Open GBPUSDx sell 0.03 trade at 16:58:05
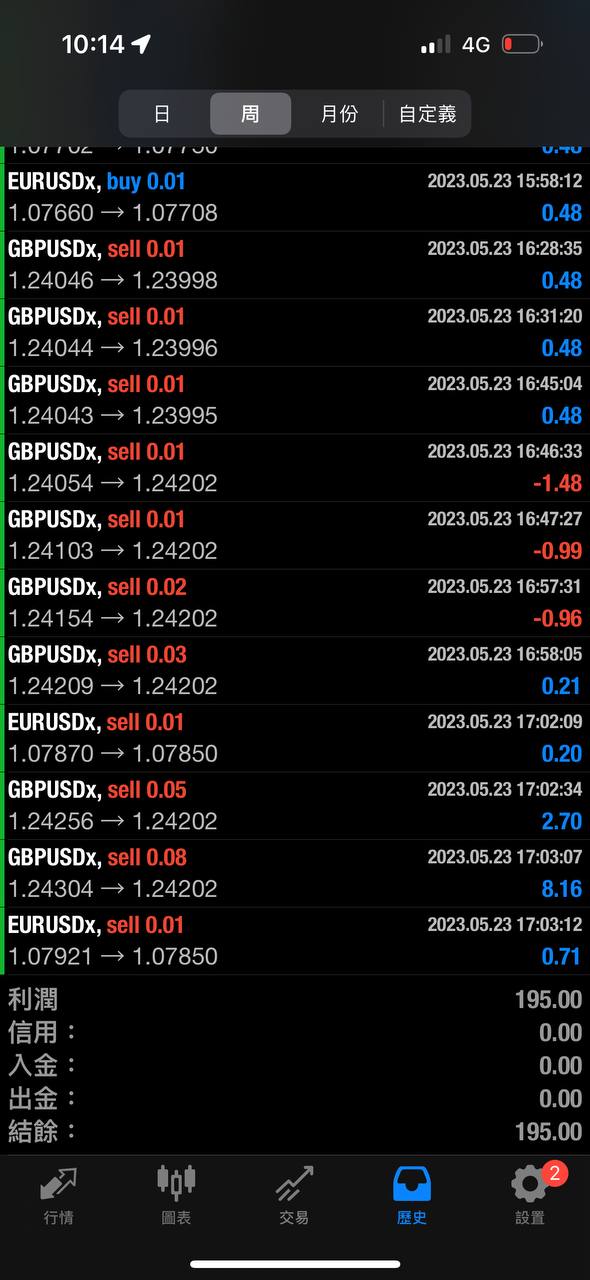Screen dimensions: 590x1280 coord(295,670)
